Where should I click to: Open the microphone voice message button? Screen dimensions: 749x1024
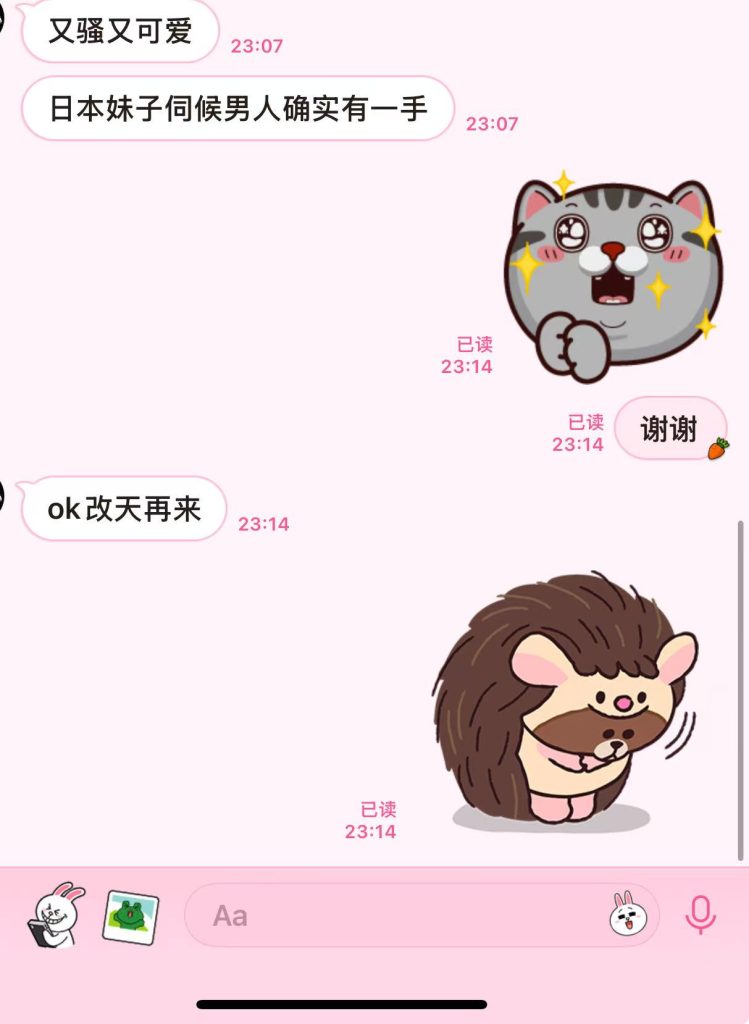point(700,914)
